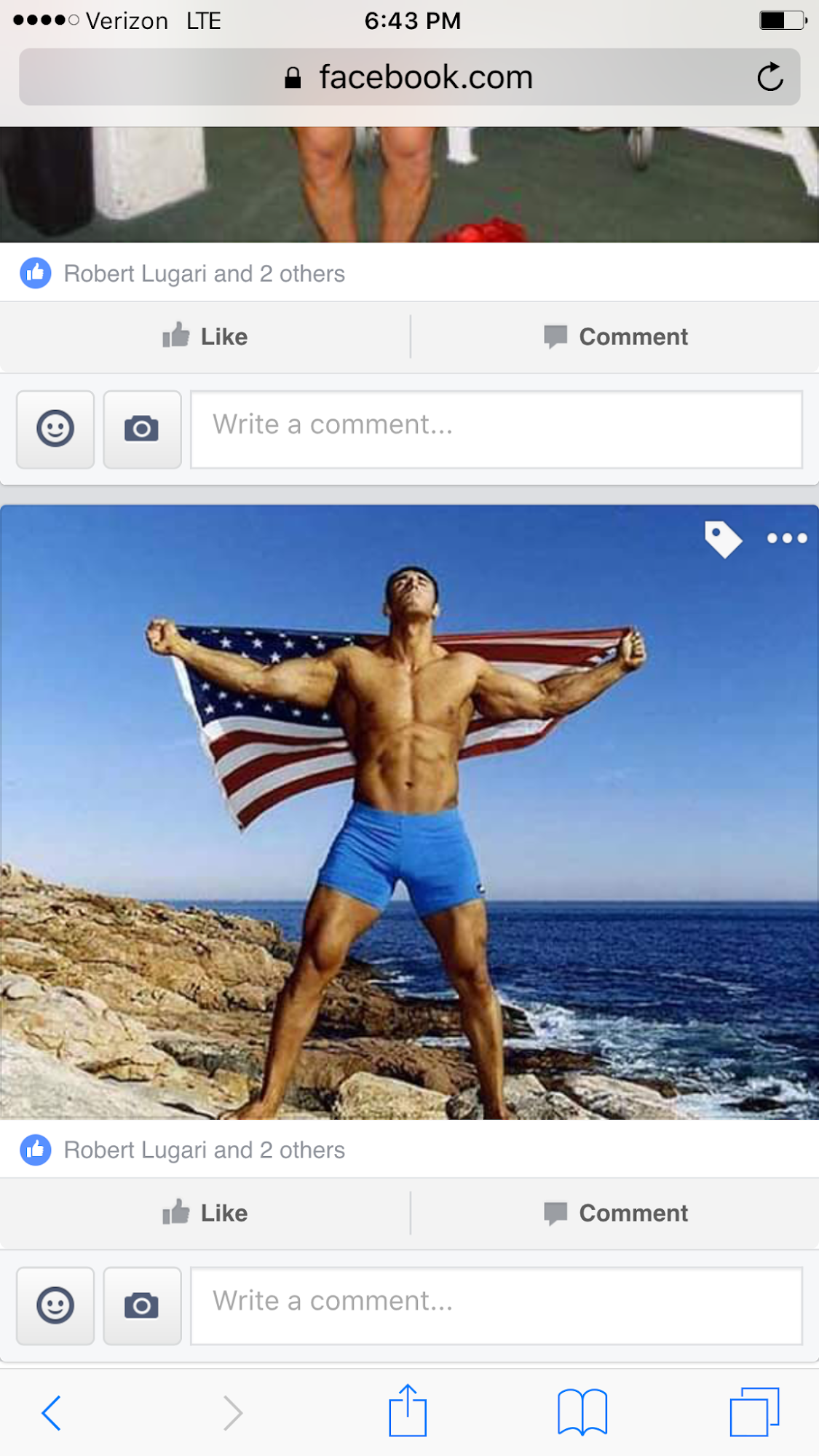The width and height of the screenshot is (819, 1456).
Task: See who liked the flag photo
Action: tap(205, 1150)
